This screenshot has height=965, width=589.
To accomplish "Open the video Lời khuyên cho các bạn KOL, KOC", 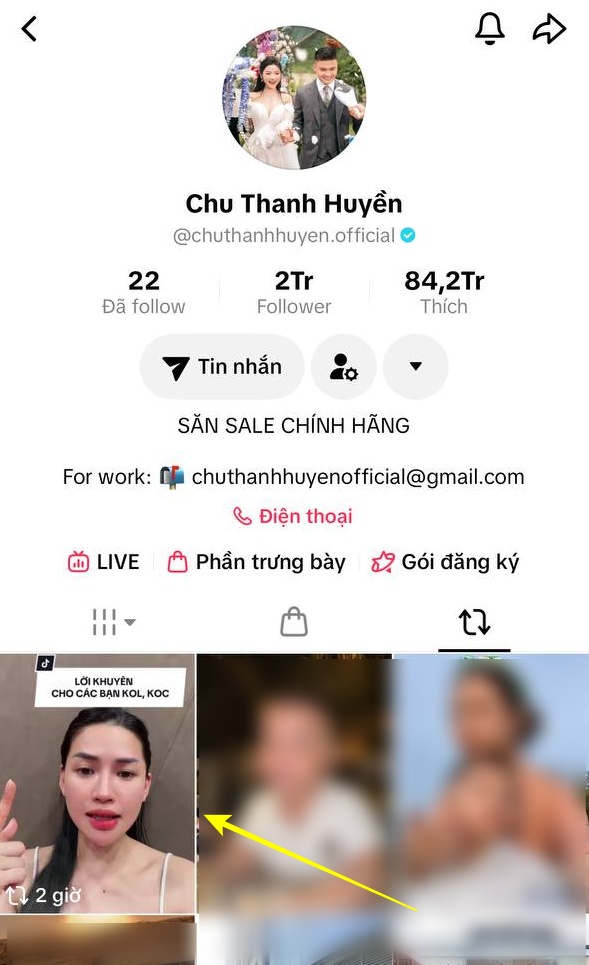I will click(97, 783).
